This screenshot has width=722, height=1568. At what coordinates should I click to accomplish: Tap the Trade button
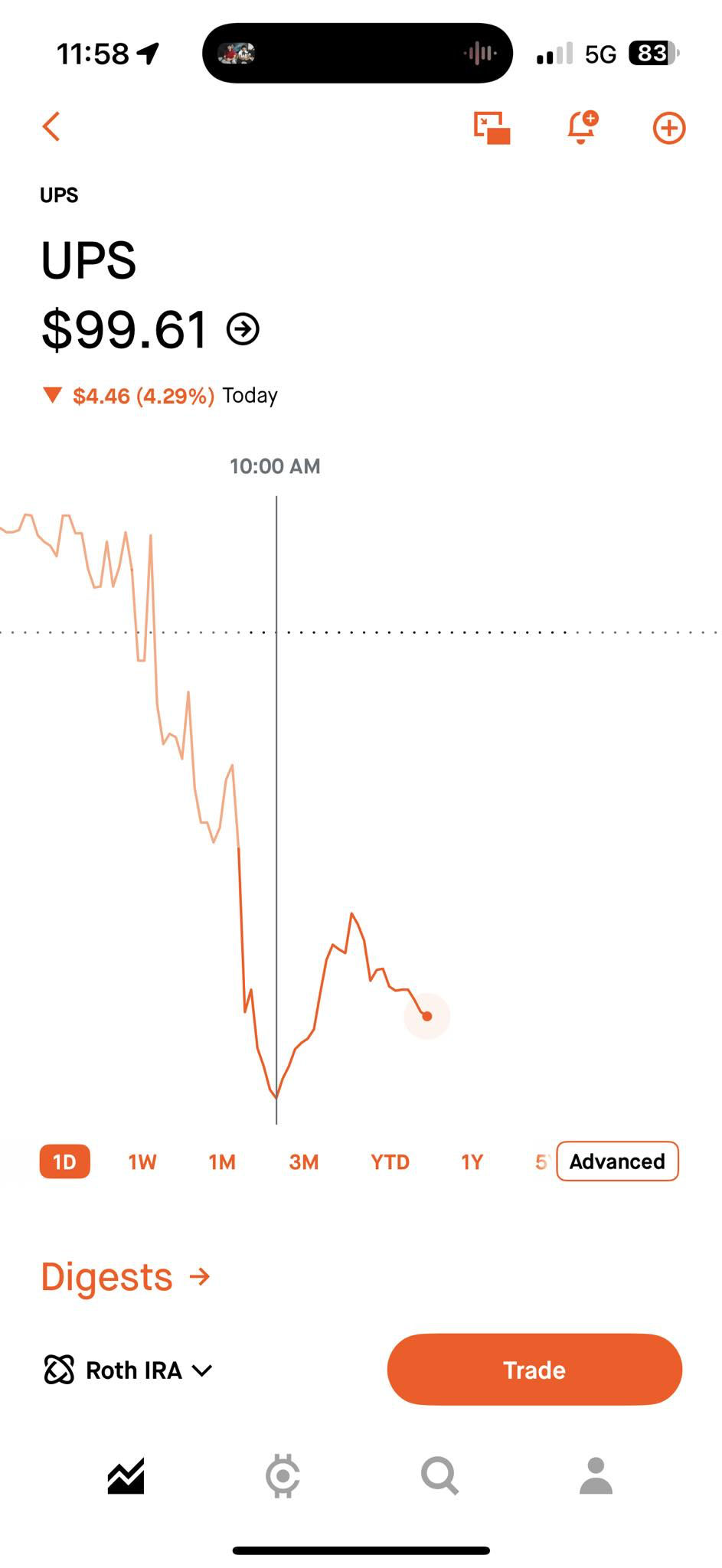[534, 1370]
